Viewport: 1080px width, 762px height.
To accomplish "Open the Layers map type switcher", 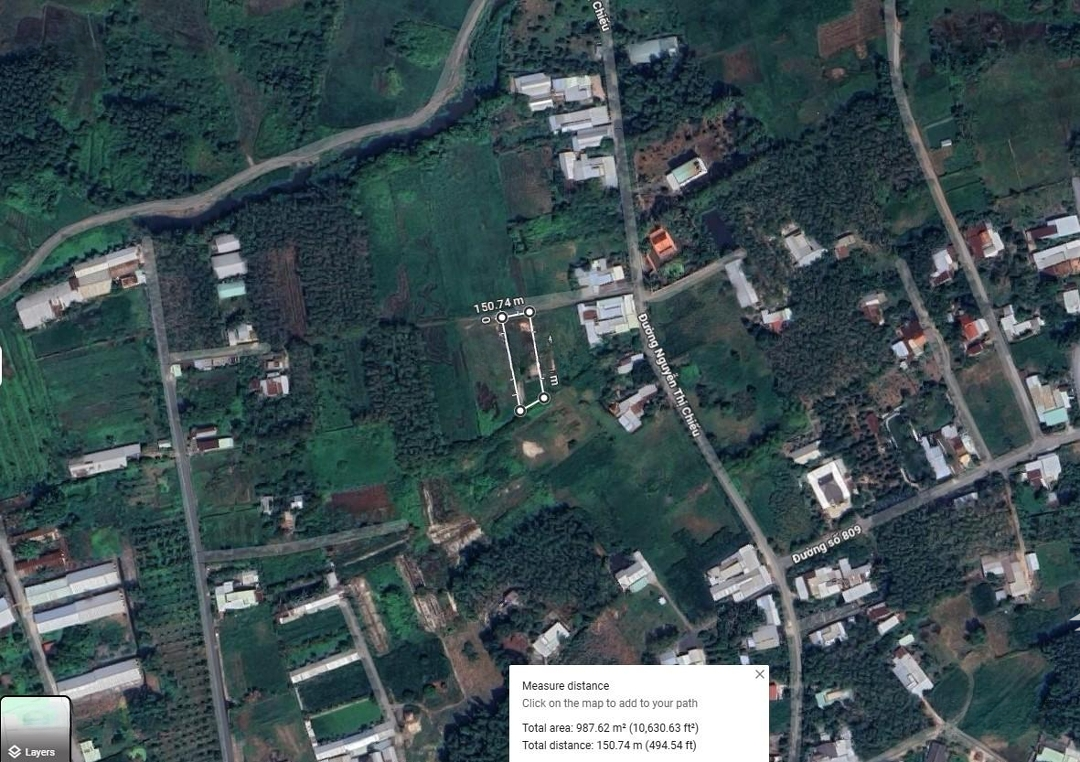I will point(36,729).
